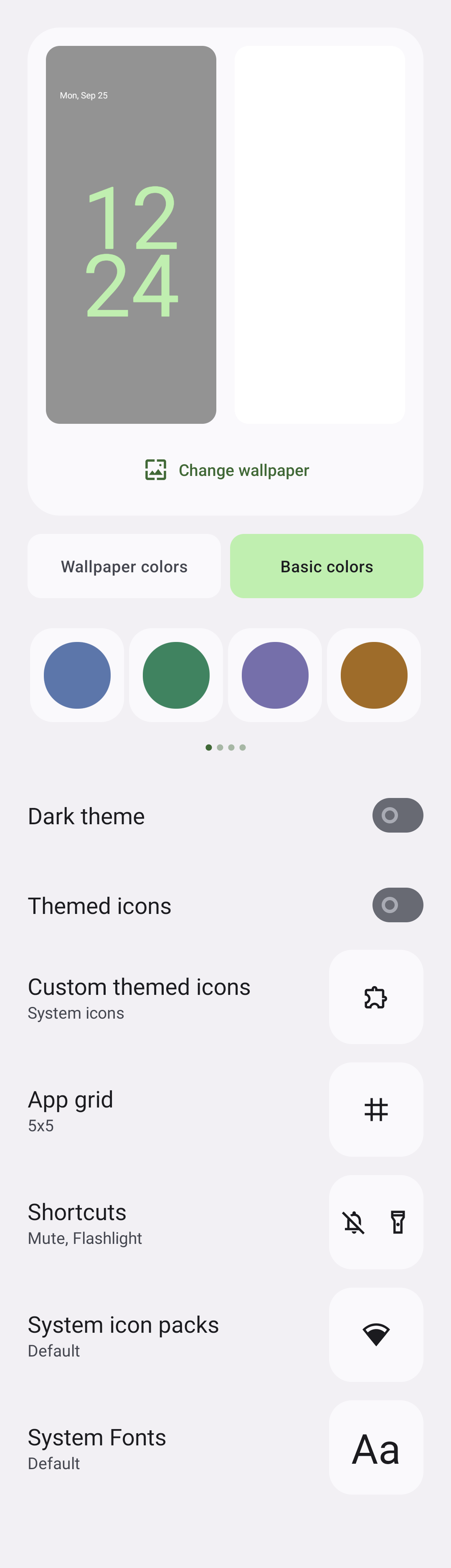Viewport: 451px width, 1568px height.
Task: Choose the blue color swatch
Action: [x=77, y=675]
